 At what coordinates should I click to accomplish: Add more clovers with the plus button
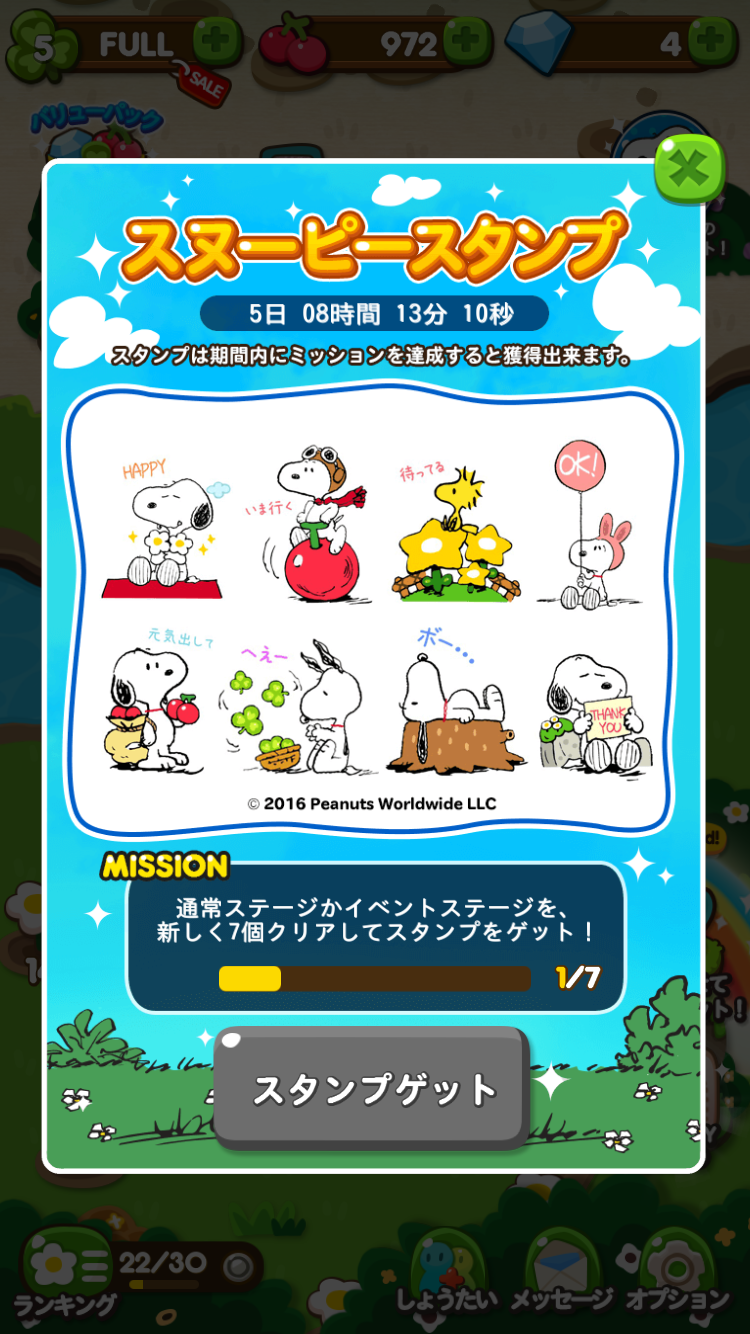click(217, 42)
